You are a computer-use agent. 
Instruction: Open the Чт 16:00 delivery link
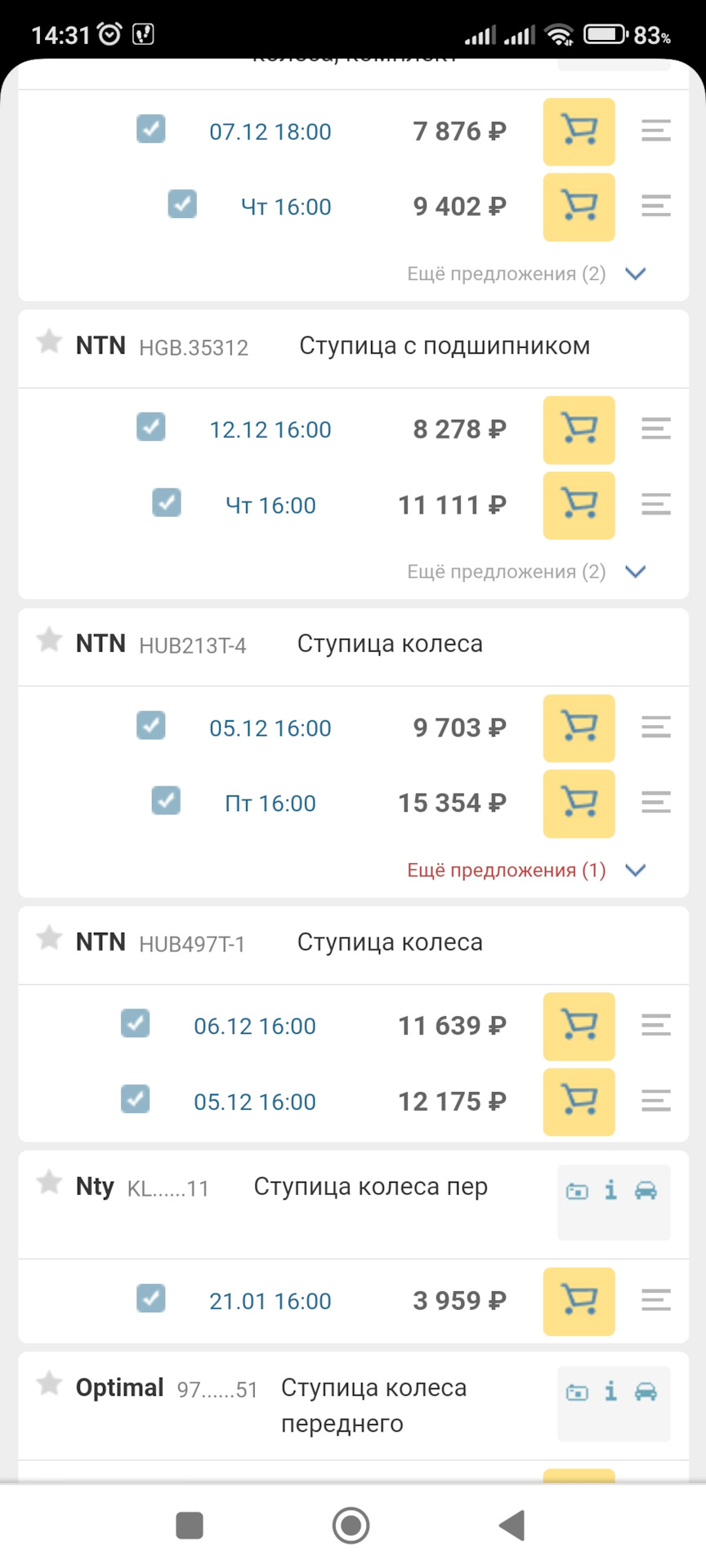(x=285, y=207)
